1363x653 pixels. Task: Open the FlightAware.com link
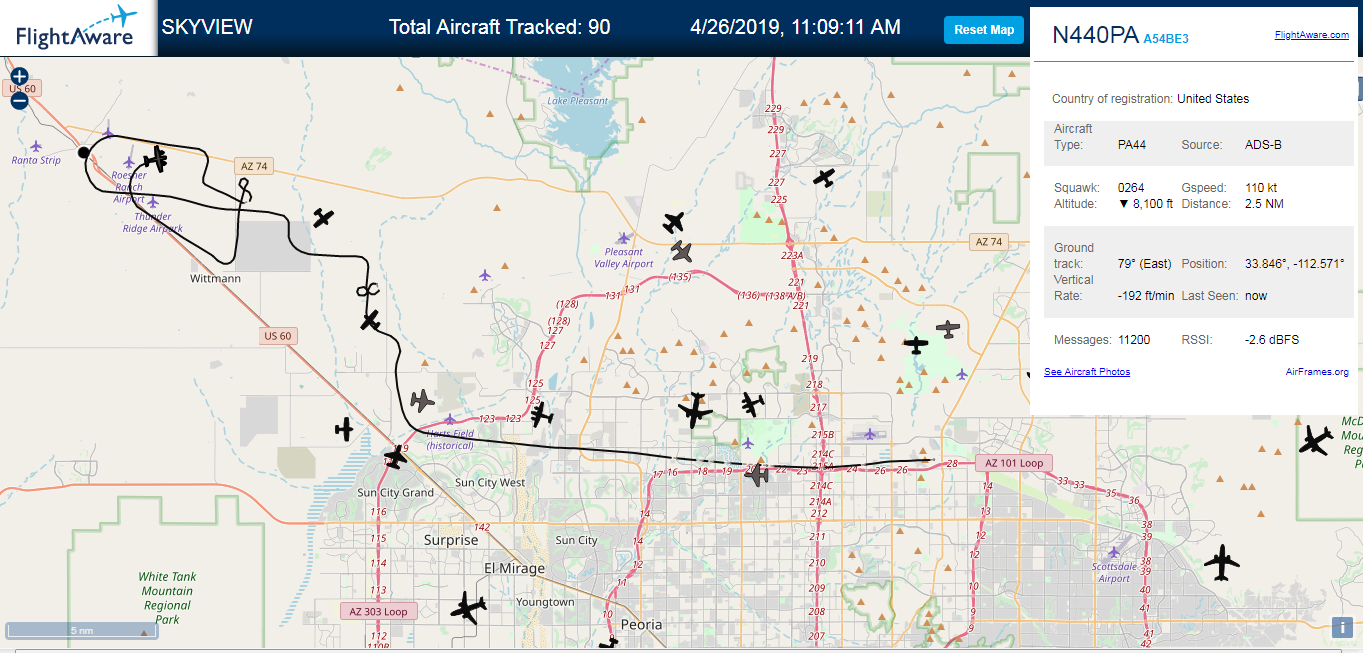1312,35
